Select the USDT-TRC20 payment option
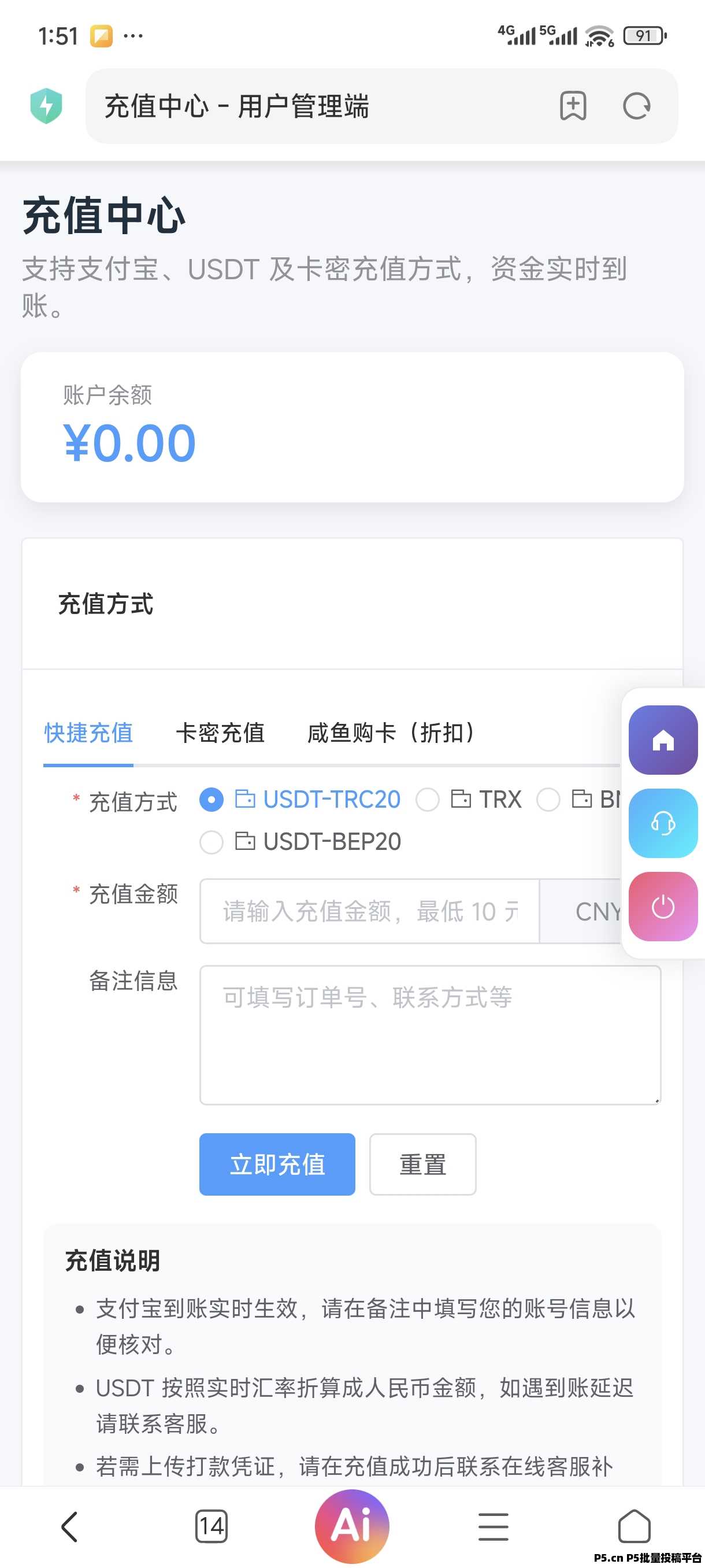This screenshot has width=705, height=1568. click(x=211, y=801)
